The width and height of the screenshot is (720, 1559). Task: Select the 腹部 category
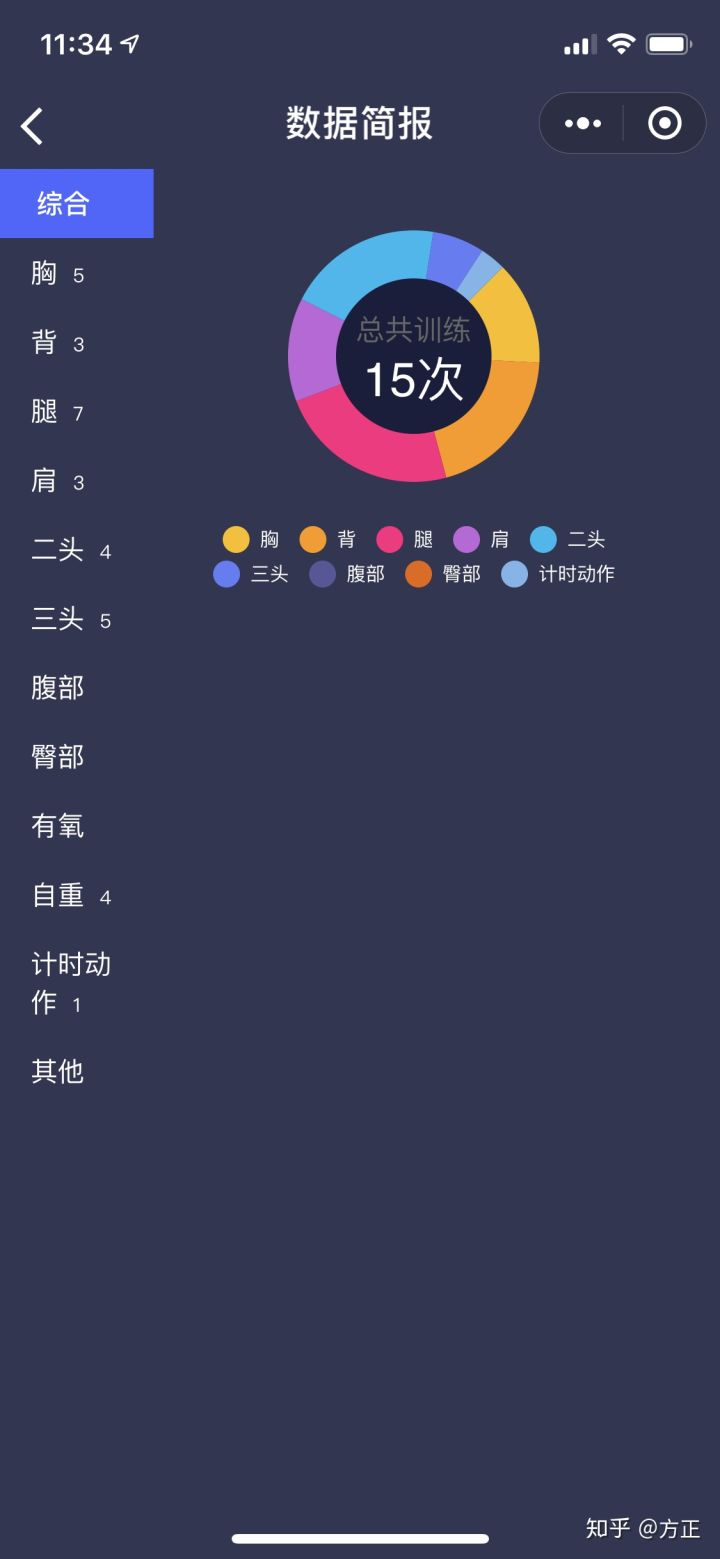tap(58, 688)
